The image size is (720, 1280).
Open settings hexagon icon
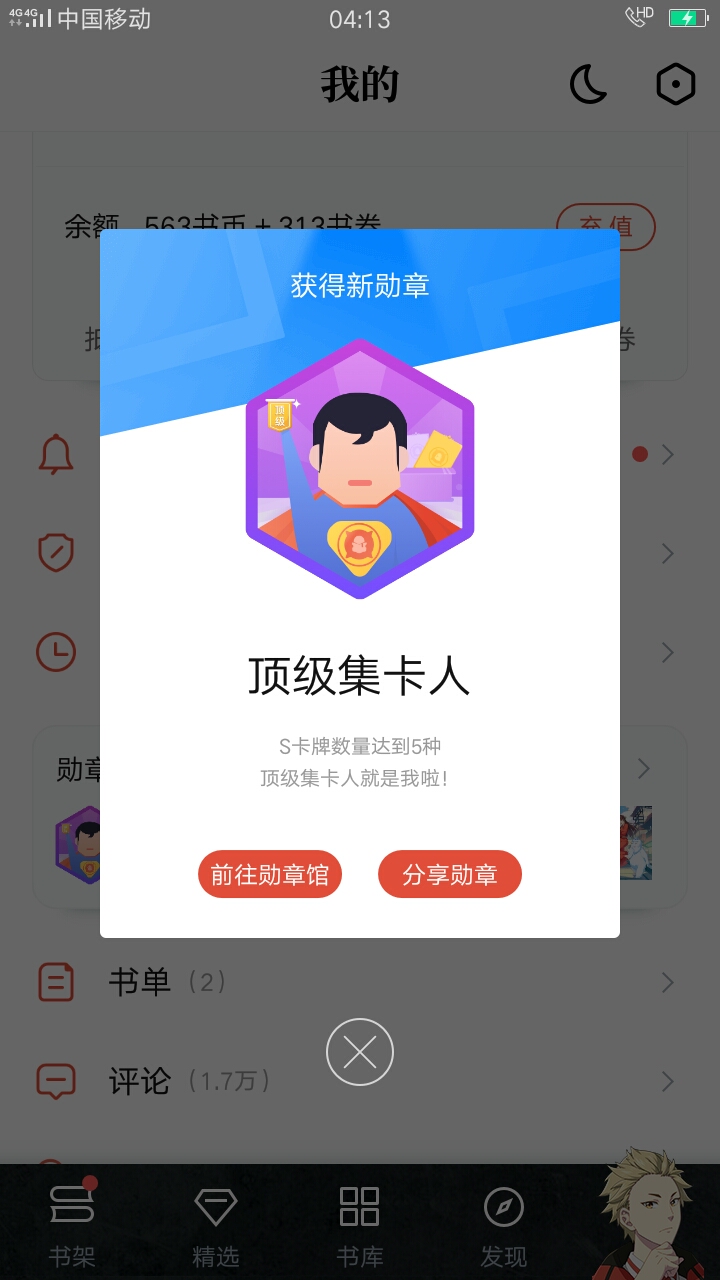[676, 85]
